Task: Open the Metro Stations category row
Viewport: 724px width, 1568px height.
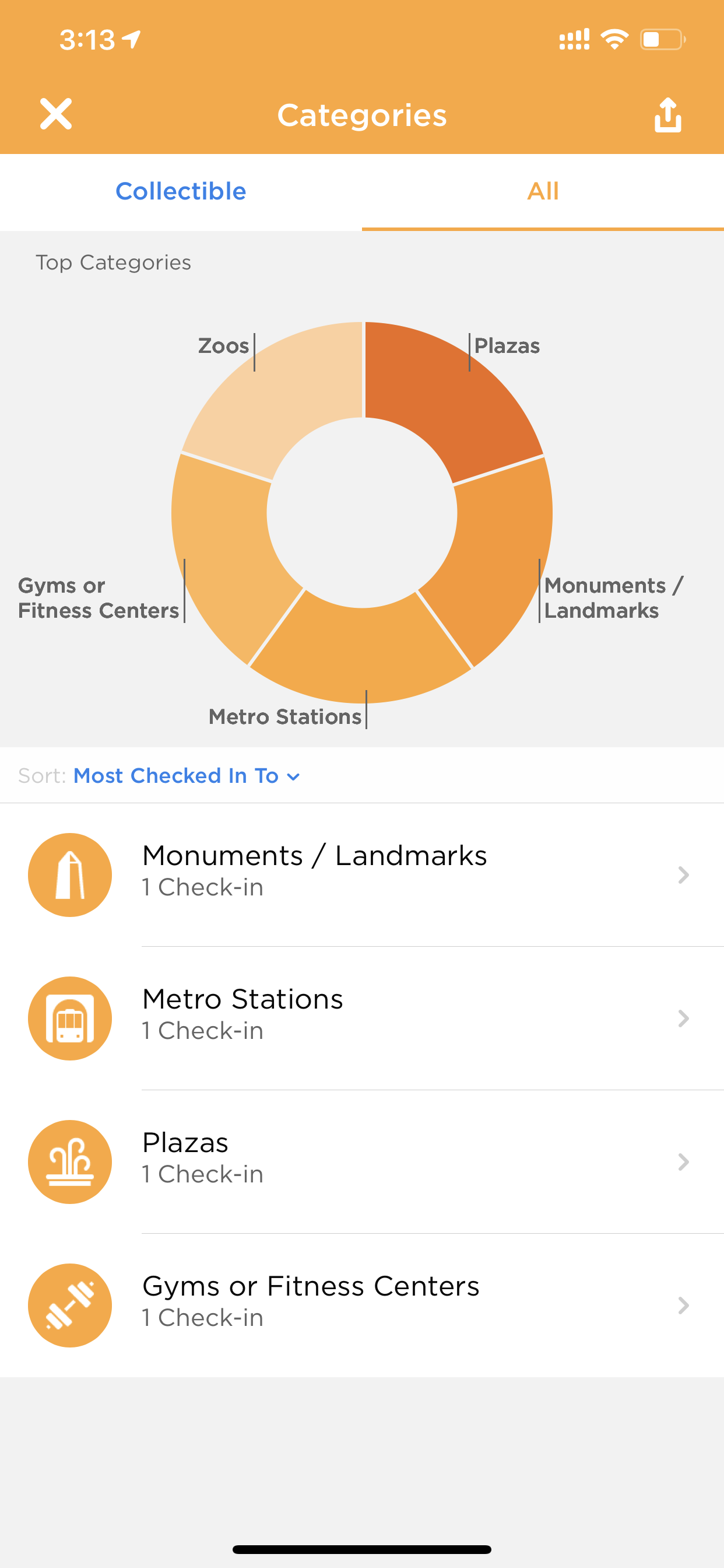Action: [362, 1019]
